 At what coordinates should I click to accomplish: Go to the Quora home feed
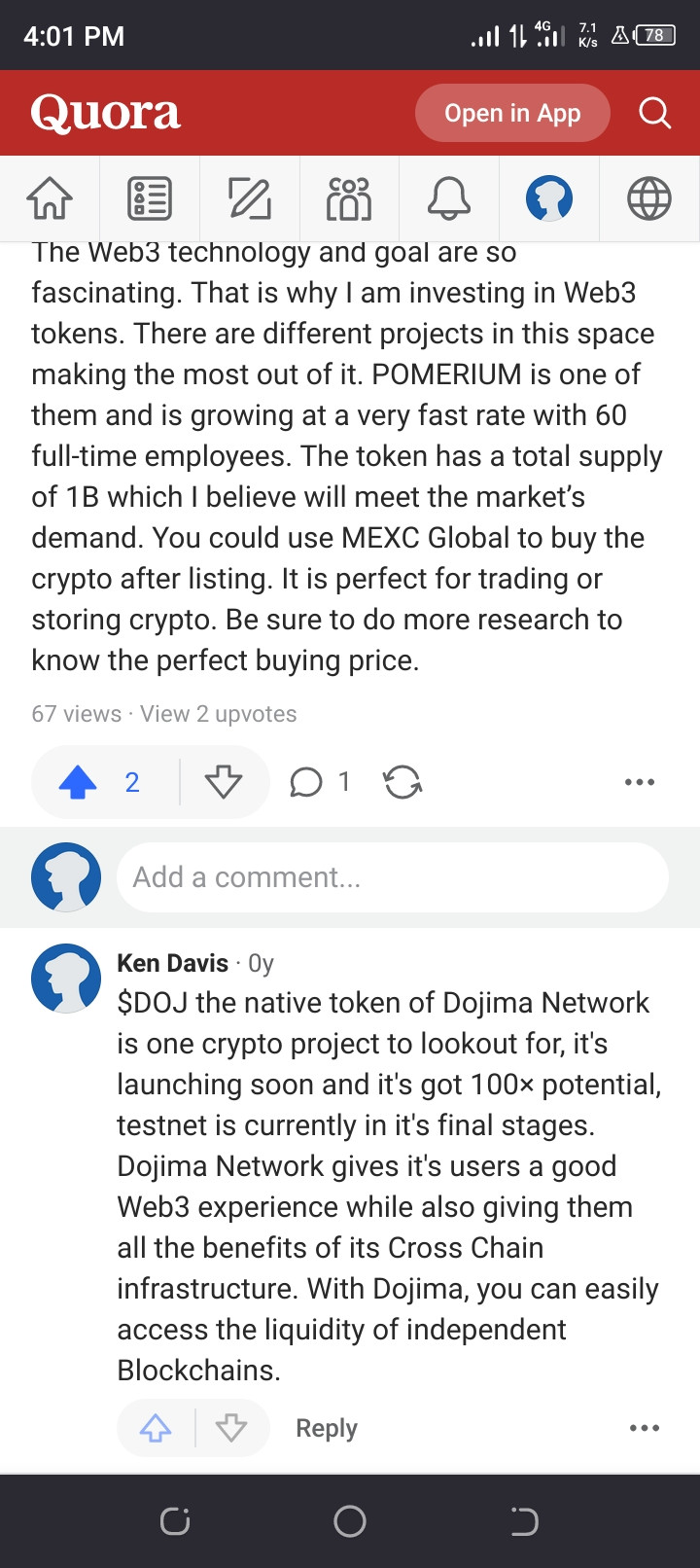pyautogui.click(x=50, y=199)
